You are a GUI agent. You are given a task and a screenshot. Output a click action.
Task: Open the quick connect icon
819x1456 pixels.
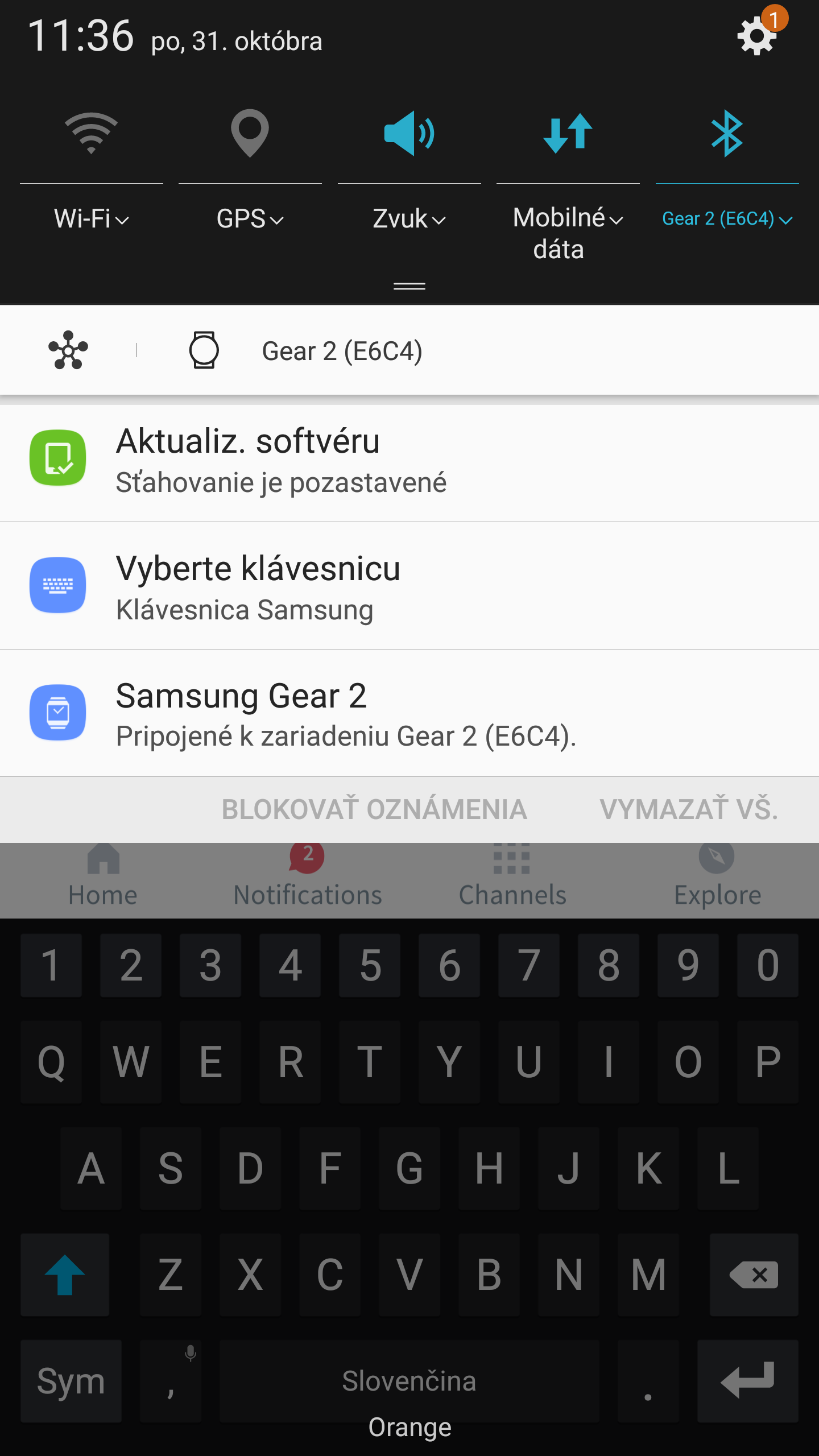tap(68, 350)
